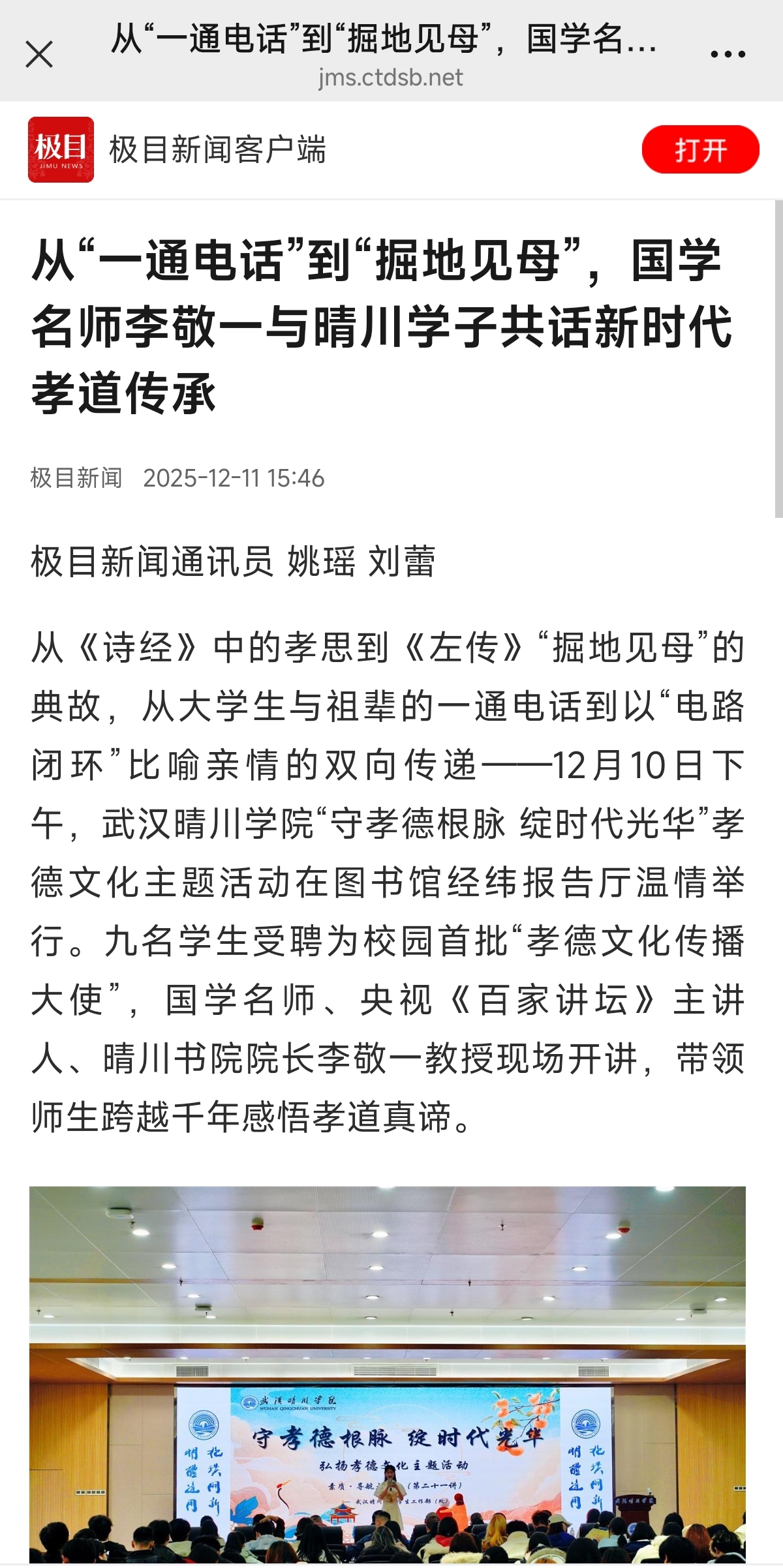Viewport: 783px width, 1568px height.
Task: Open the three-dot overflow menu
Action: (x=728, y=54)
